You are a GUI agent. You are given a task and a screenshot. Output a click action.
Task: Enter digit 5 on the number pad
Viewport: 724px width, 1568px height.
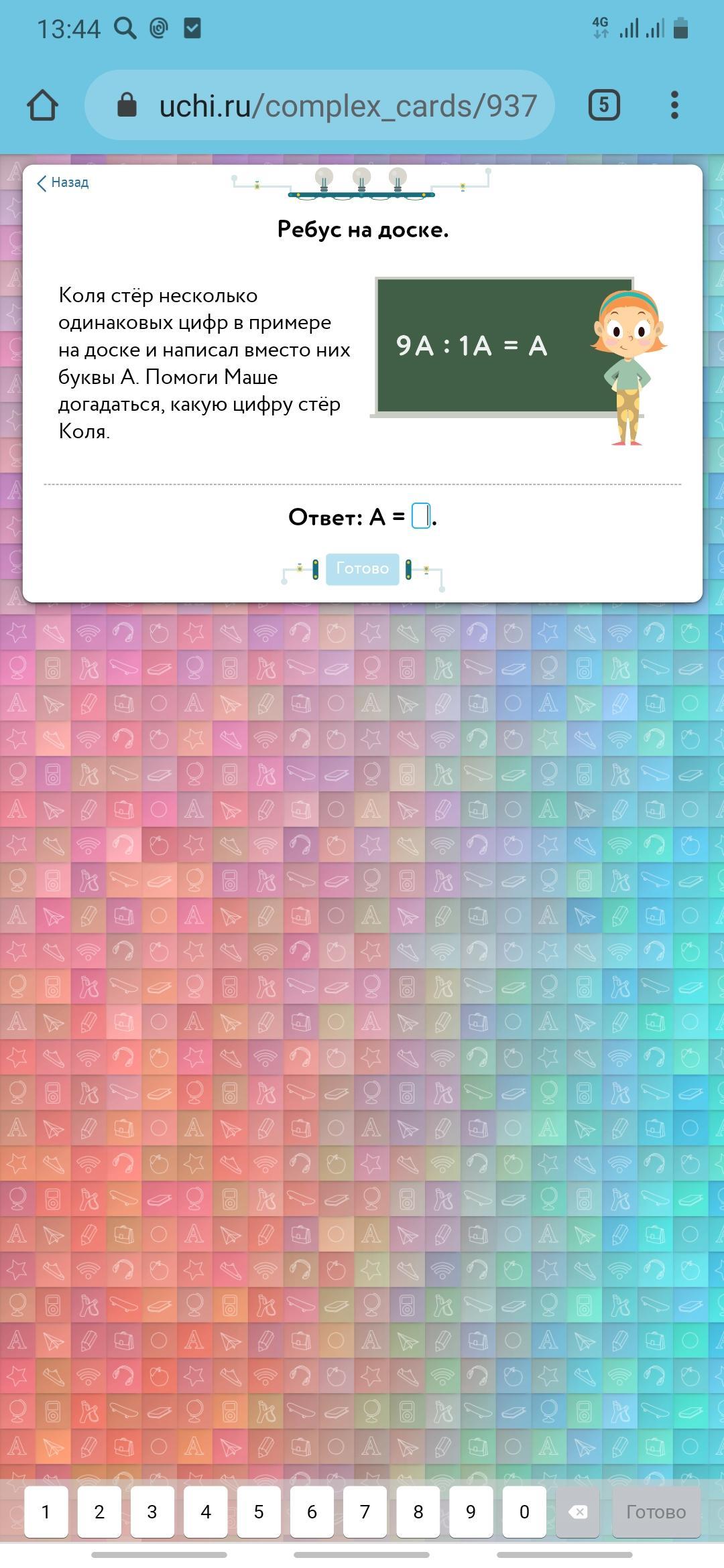pyautogui.click(x=259, y=1512)
